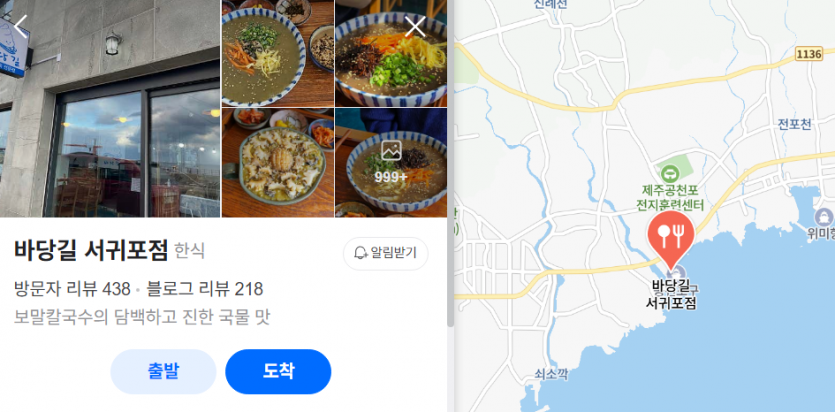Viewport: 835px width, 412px height.
Task: Tap 알림받기 to get notifications
Action: click(x=385, y=253)
